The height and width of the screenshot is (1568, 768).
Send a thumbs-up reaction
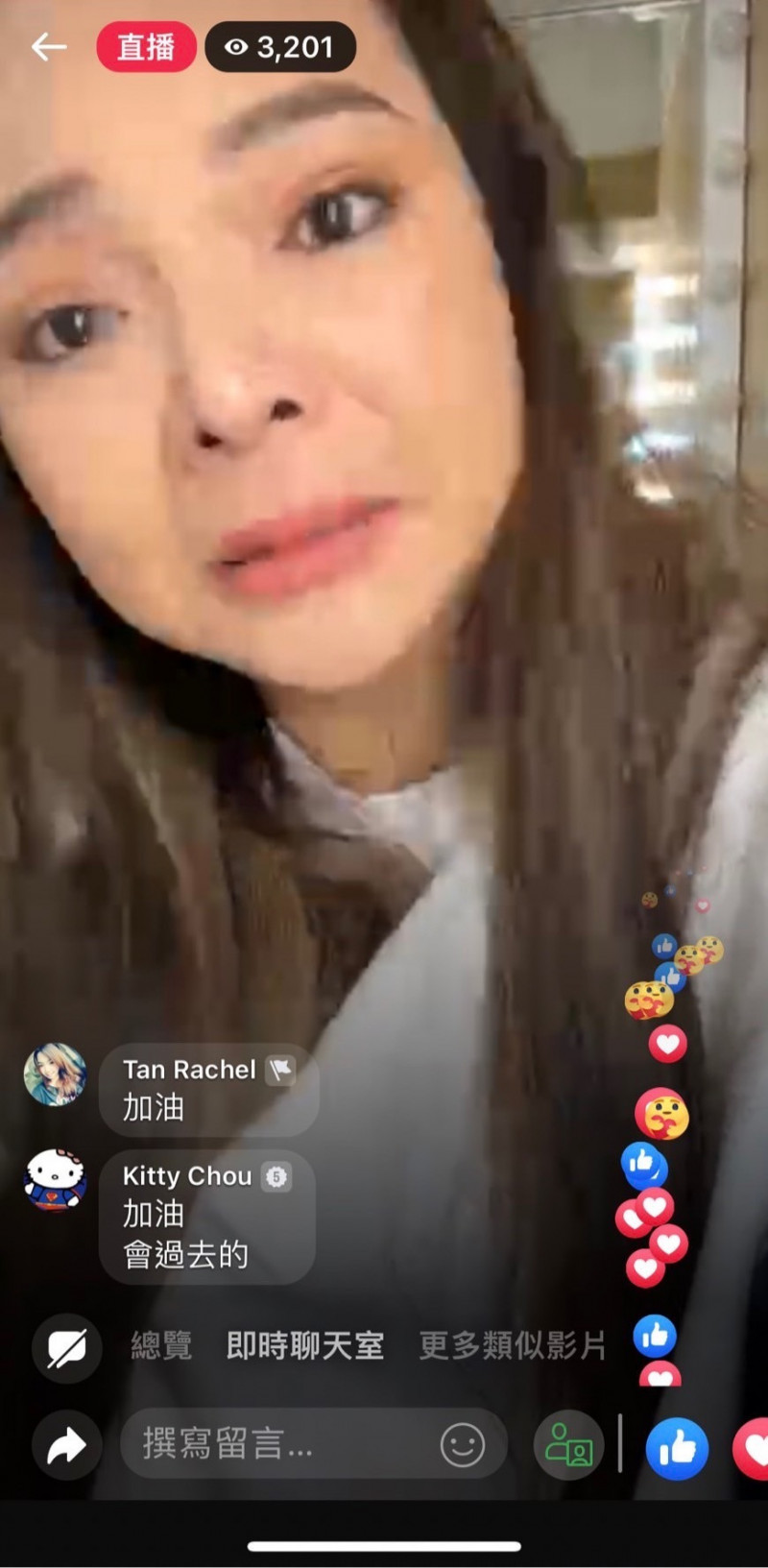point(677,1448)
